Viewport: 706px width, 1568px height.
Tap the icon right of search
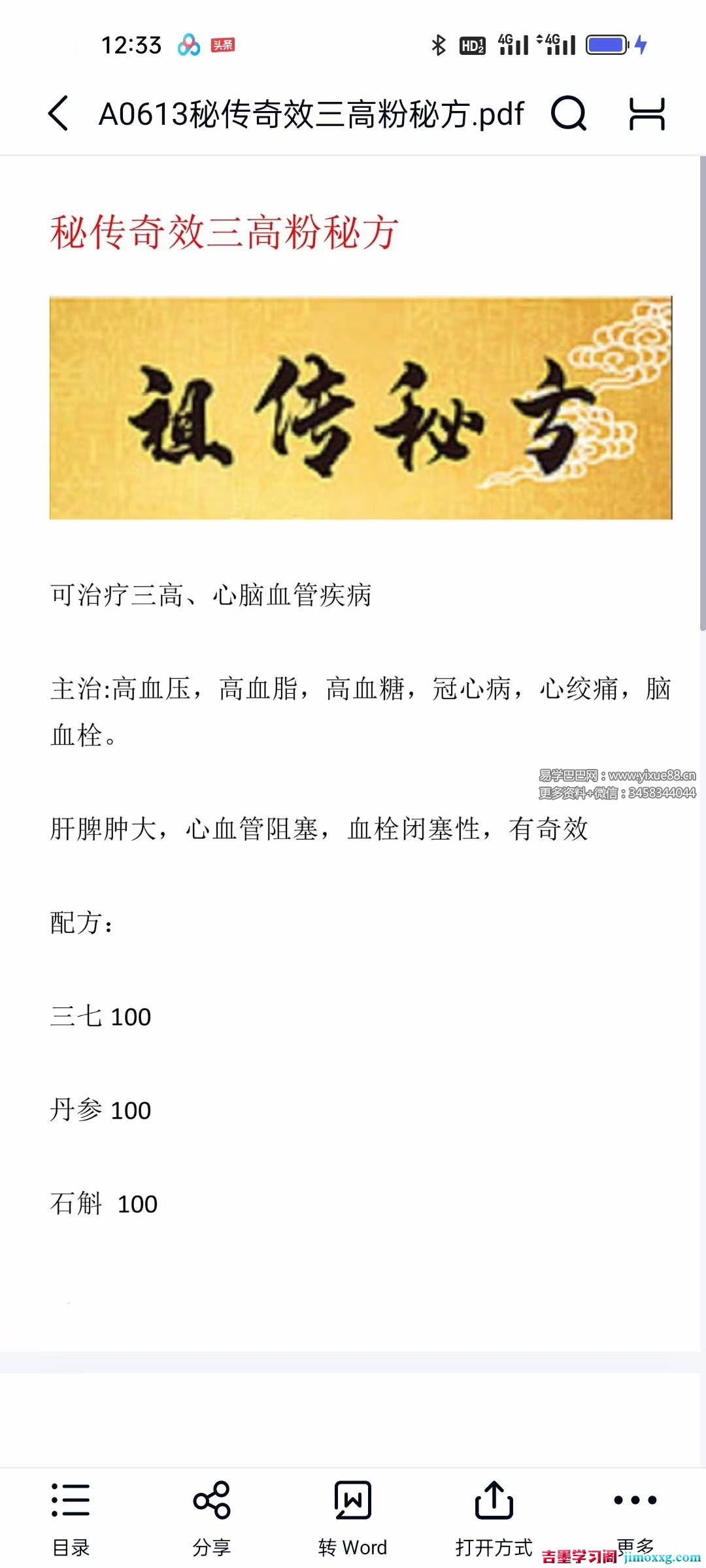647,114
